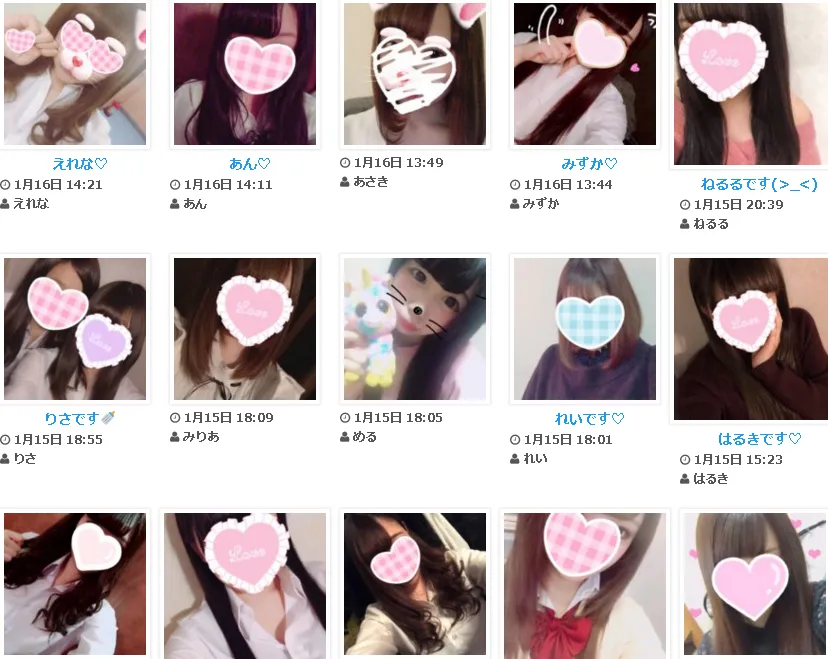Tap the photo posted by あさき
This screenshot has width=828, height=659.
415,74
